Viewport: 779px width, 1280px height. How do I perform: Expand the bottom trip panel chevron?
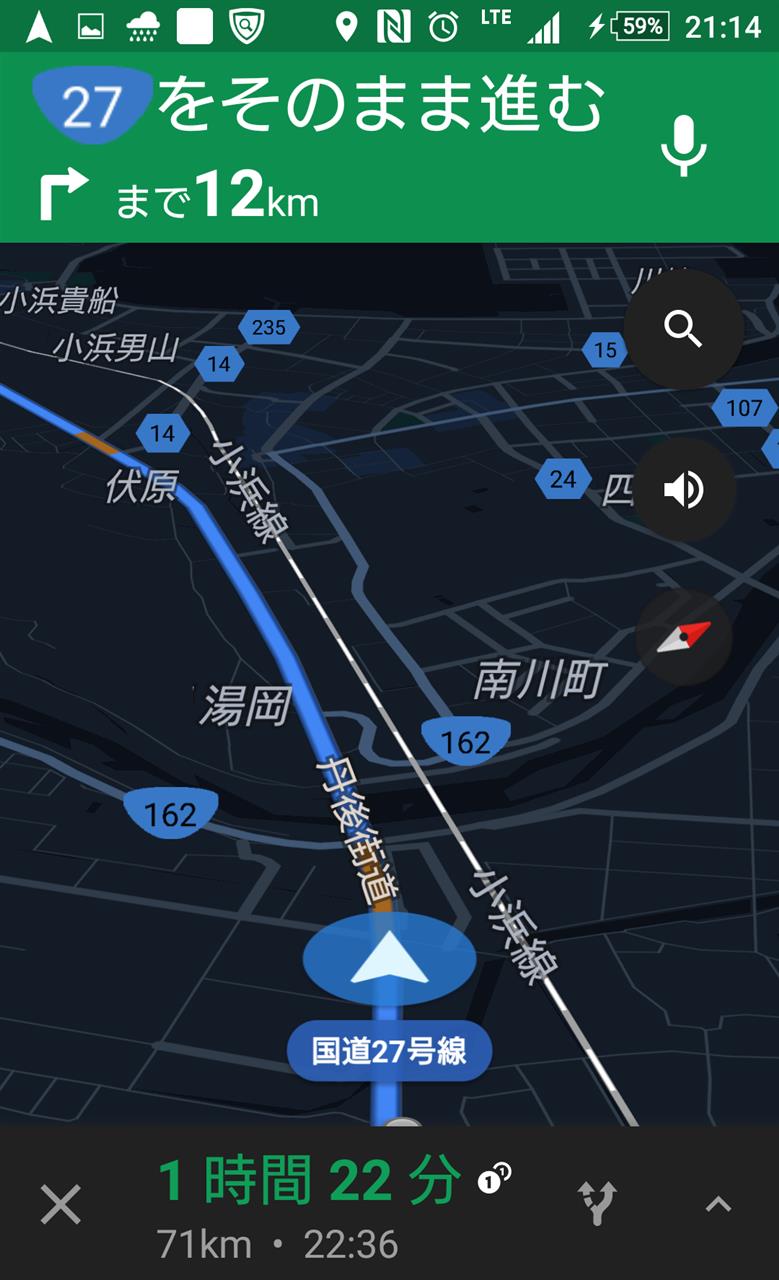[x=718, y=1204]
